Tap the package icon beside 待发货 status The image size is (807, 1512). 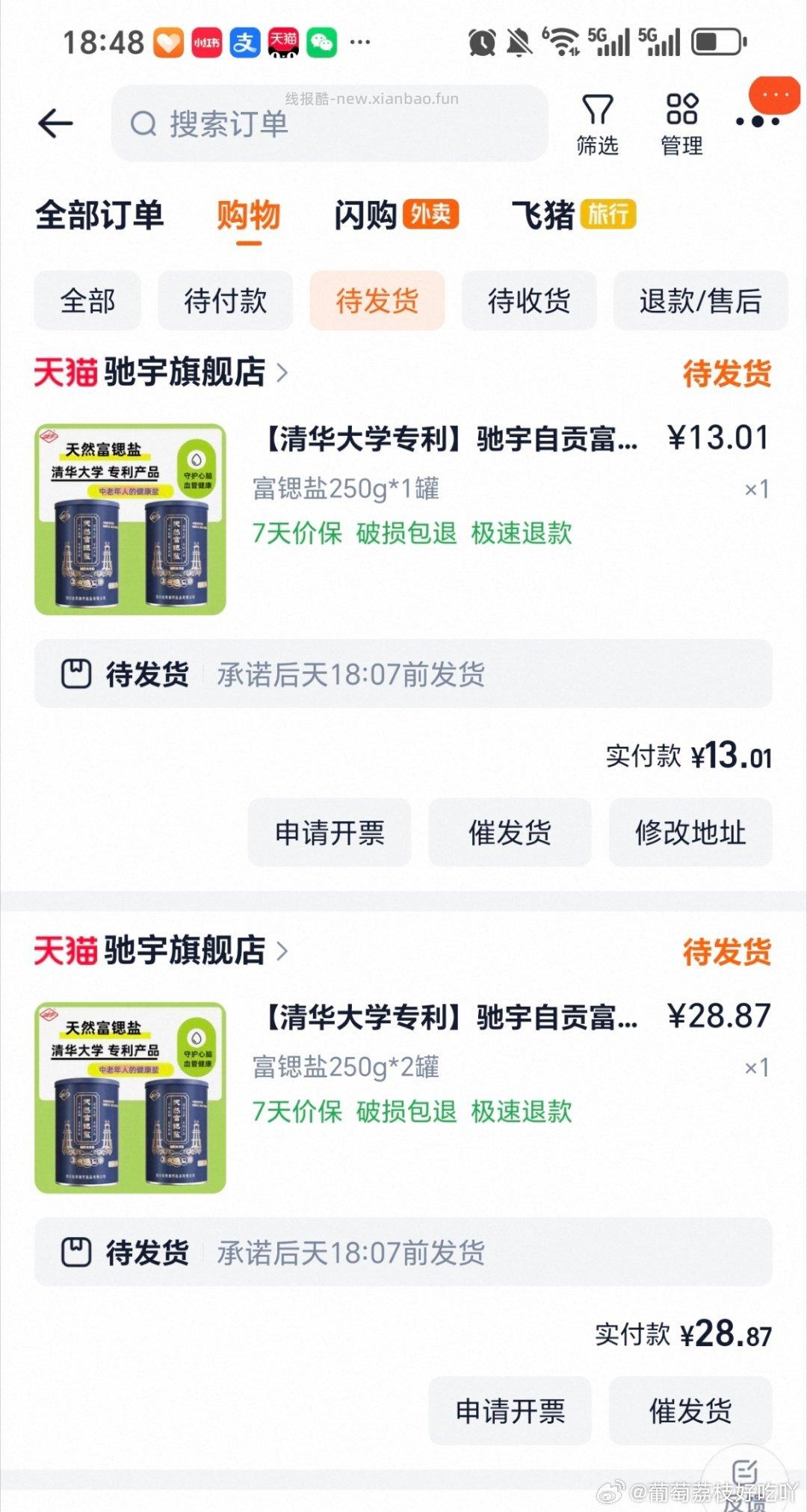pyautogui.click(x=75, y=674)
